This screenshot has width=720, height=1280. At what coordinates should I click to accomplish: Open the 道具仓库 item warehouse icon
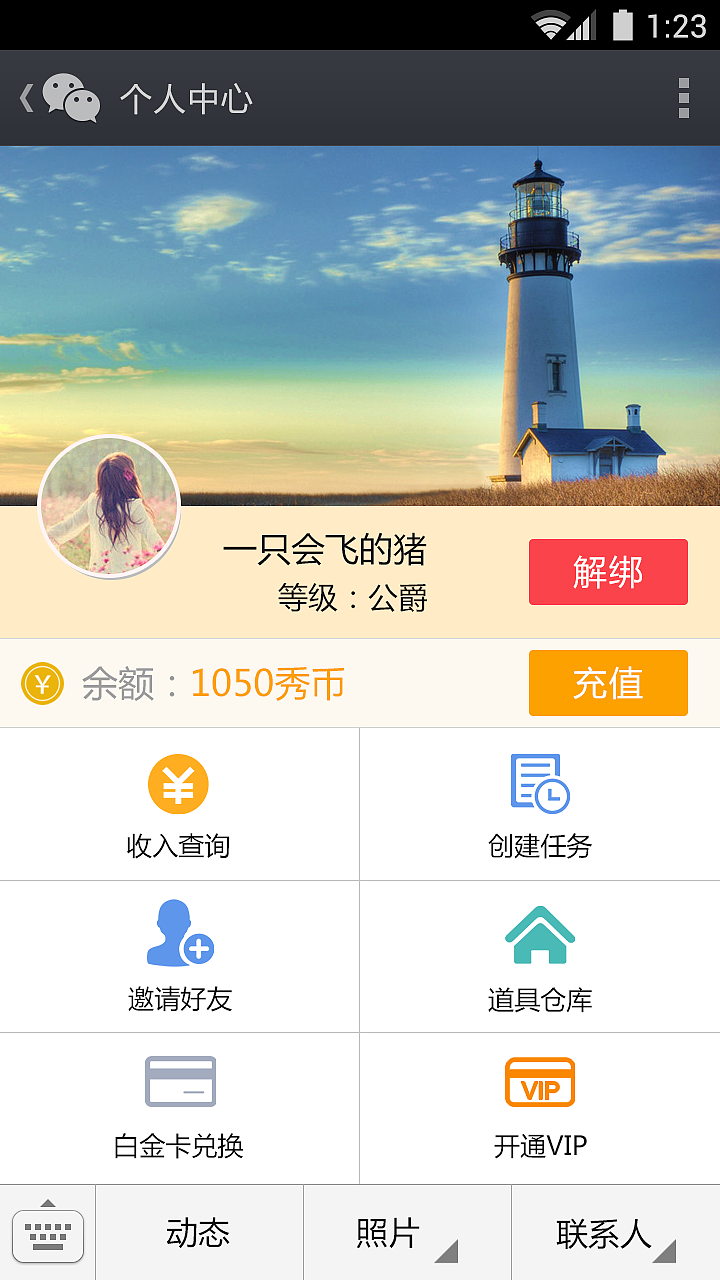[540, 936]
